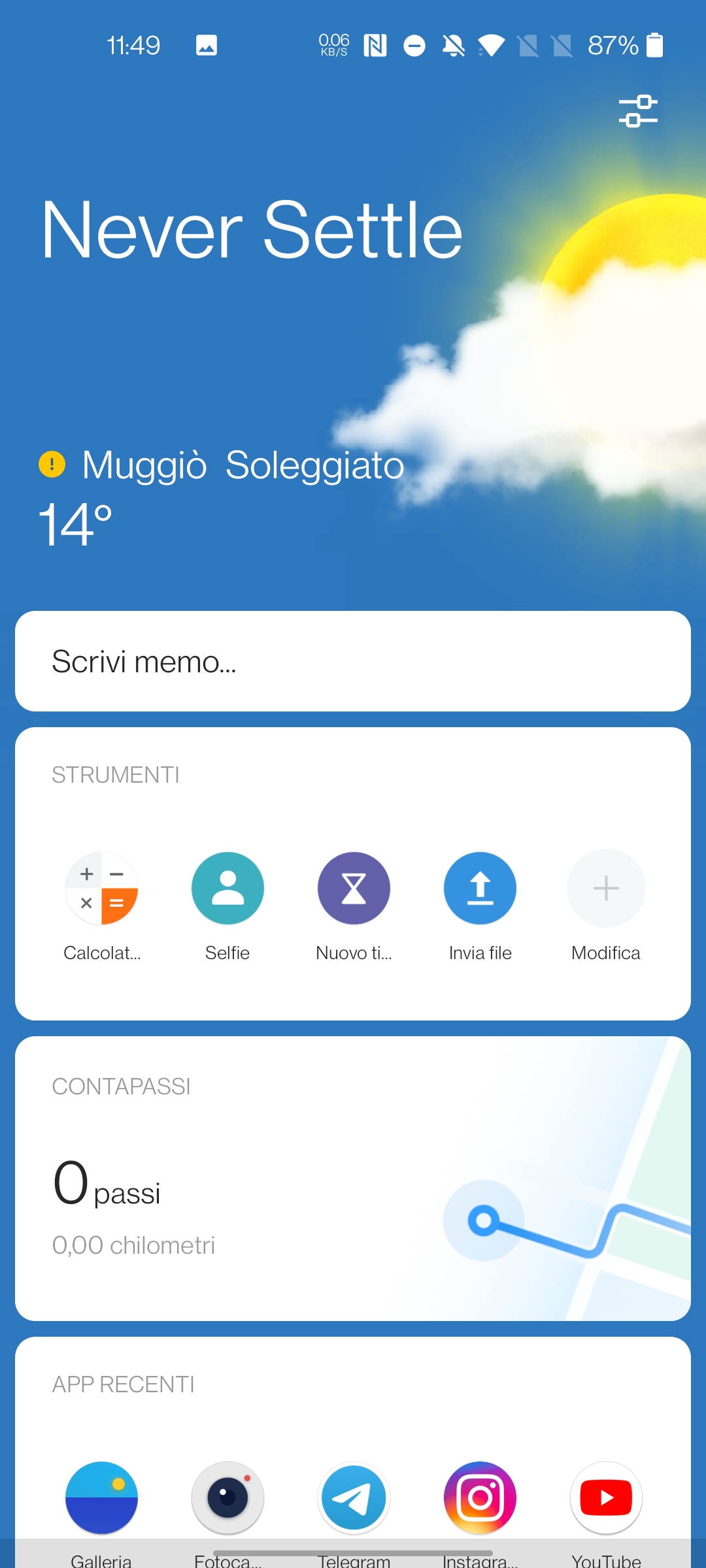
Task: Open the Contapassi step counter card
Action: coord(353,1179)
